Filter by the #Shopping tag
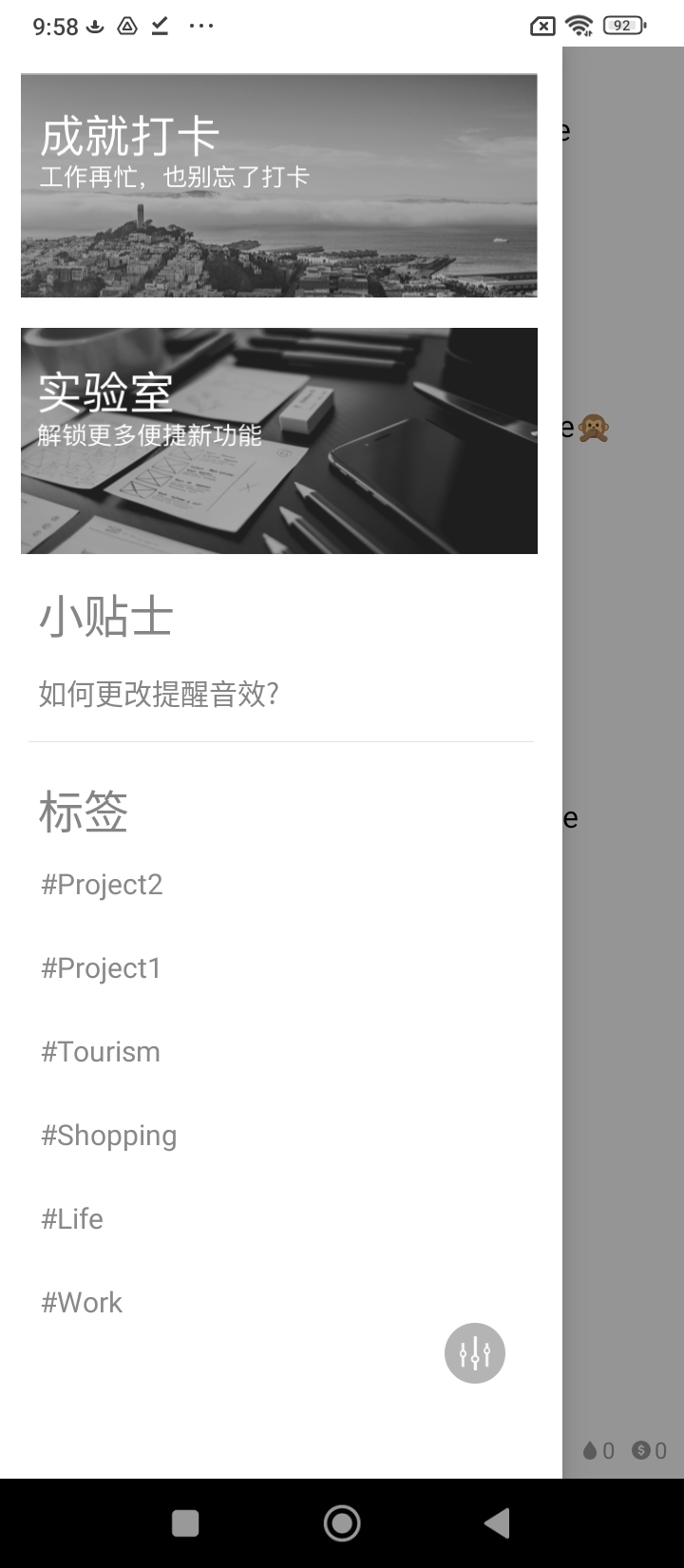Image resolution: width=684 pixels, height=1568 pixels. [108, 1136]
